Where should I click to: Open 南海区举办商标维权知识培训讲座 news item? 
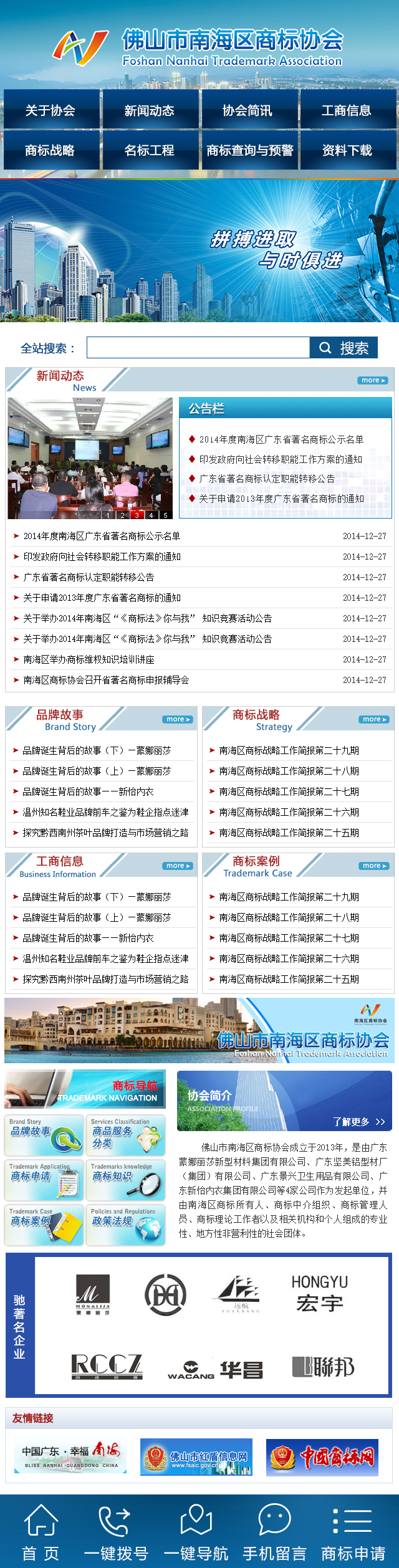[89, 659]
